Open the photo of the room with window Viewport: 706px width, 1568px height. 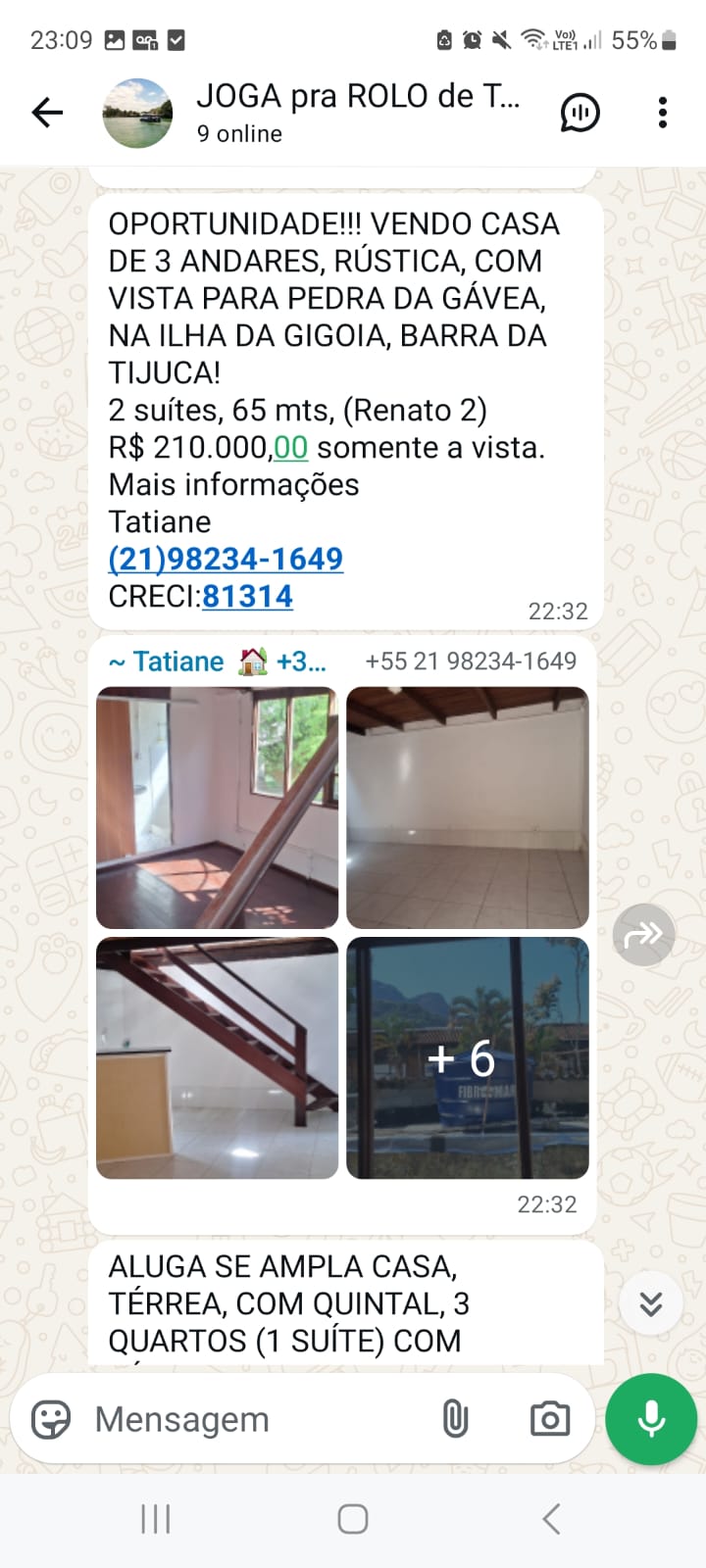tap(217, 808)
